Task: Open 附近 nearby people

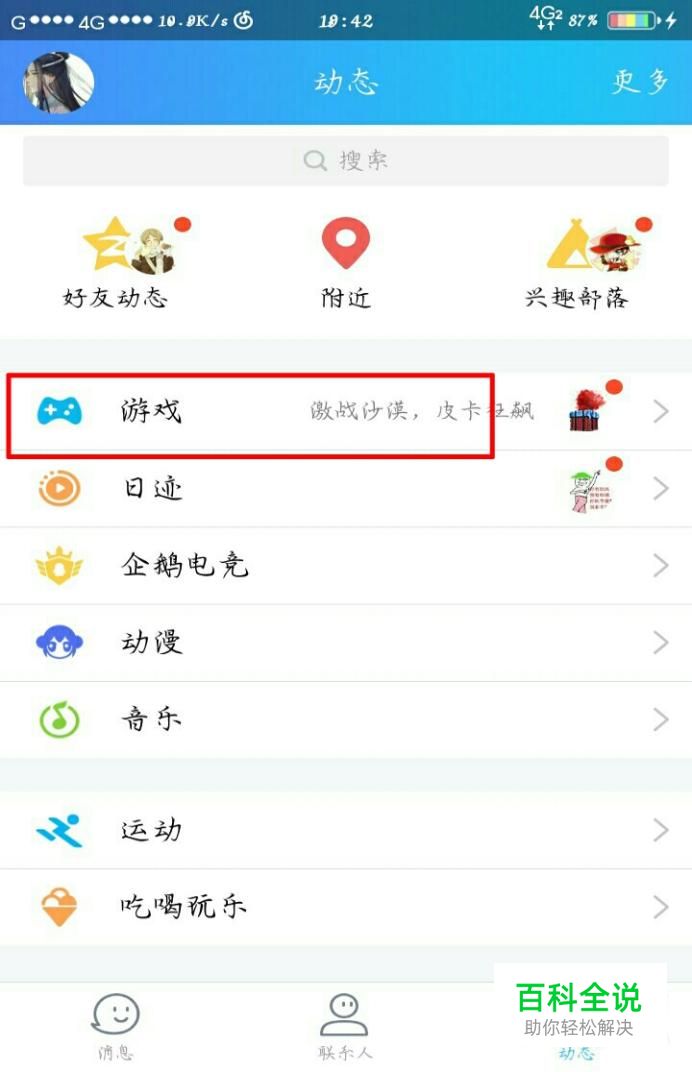Action: point(345,262)
